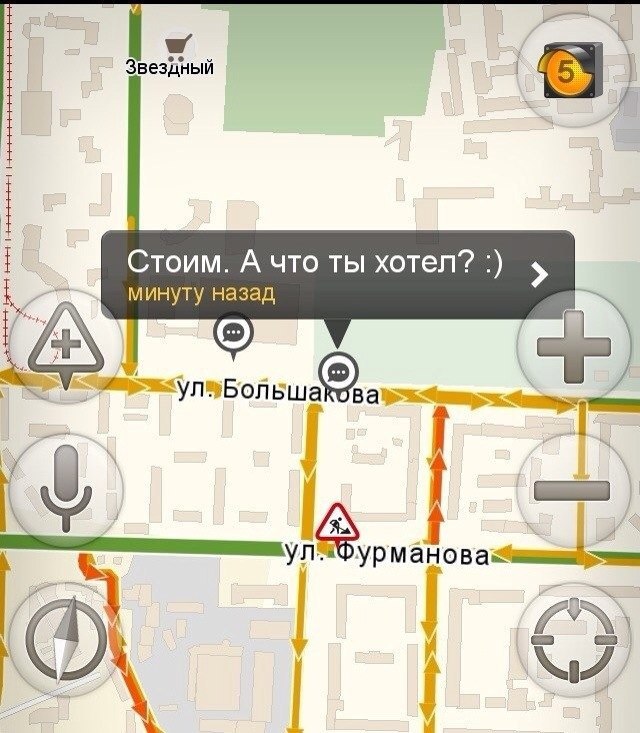Open the Звездный shopping cart marker
Viewport: 640px width, 733px height.
(x=179, y=45)
